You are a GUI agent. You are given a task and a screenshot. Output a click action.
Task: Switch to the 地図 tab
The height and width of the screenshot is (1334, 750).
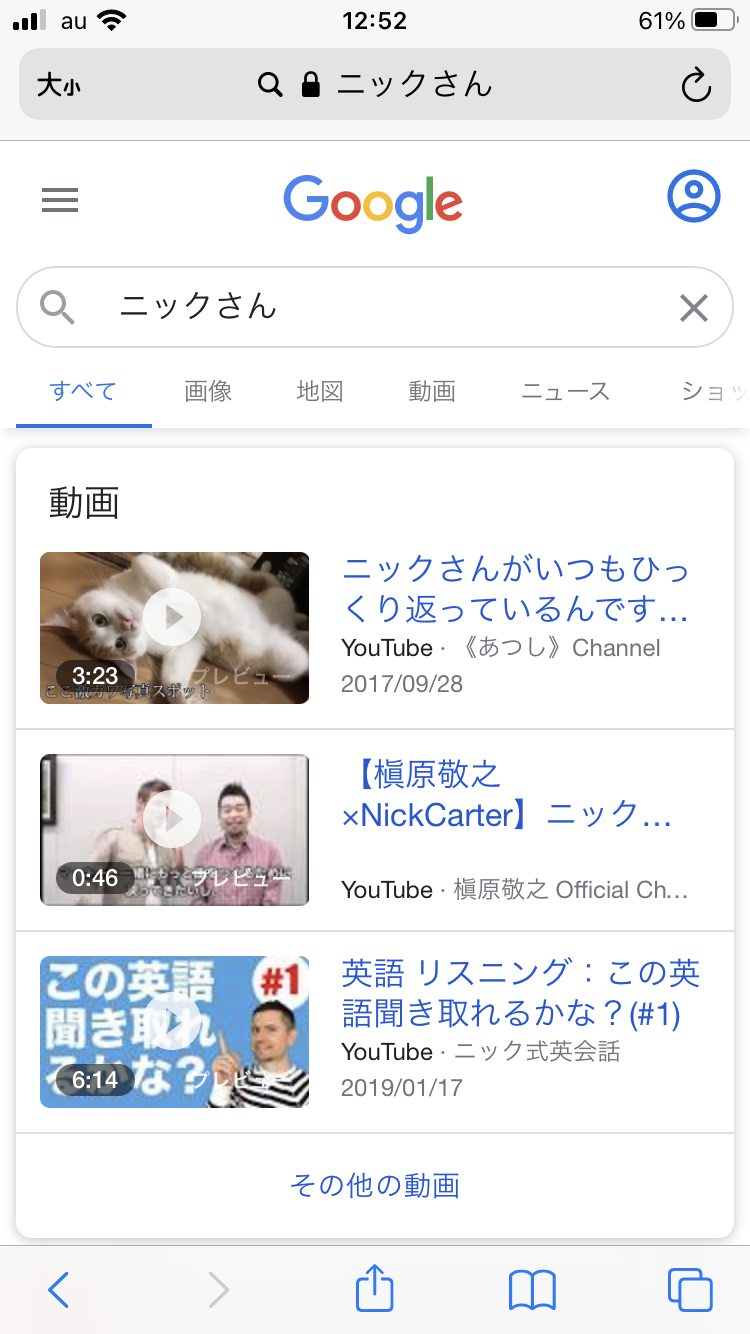click(x=320, y=391)
